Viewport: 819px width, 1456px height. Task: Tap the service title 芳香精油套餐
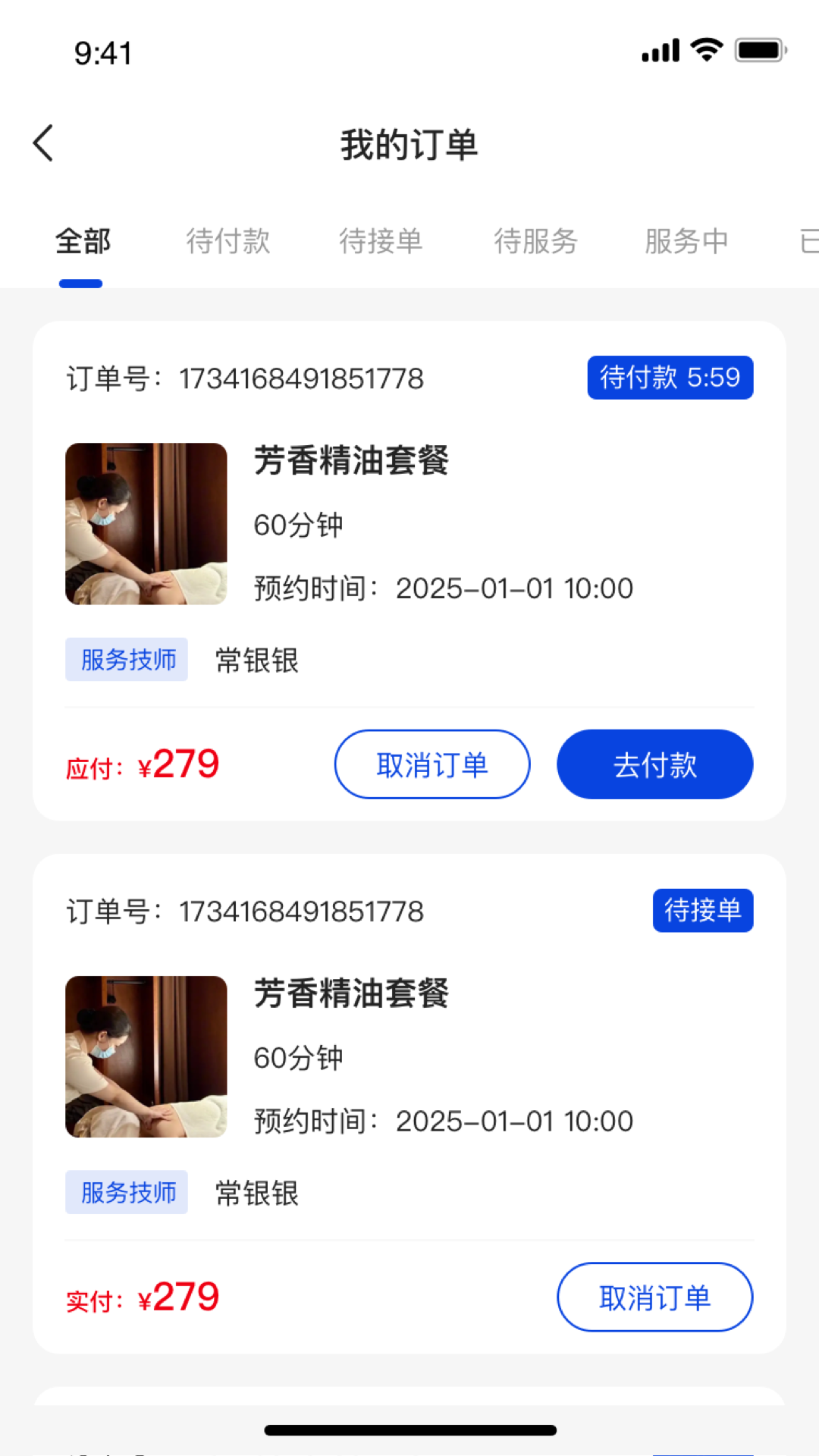(x=351, y=463)
